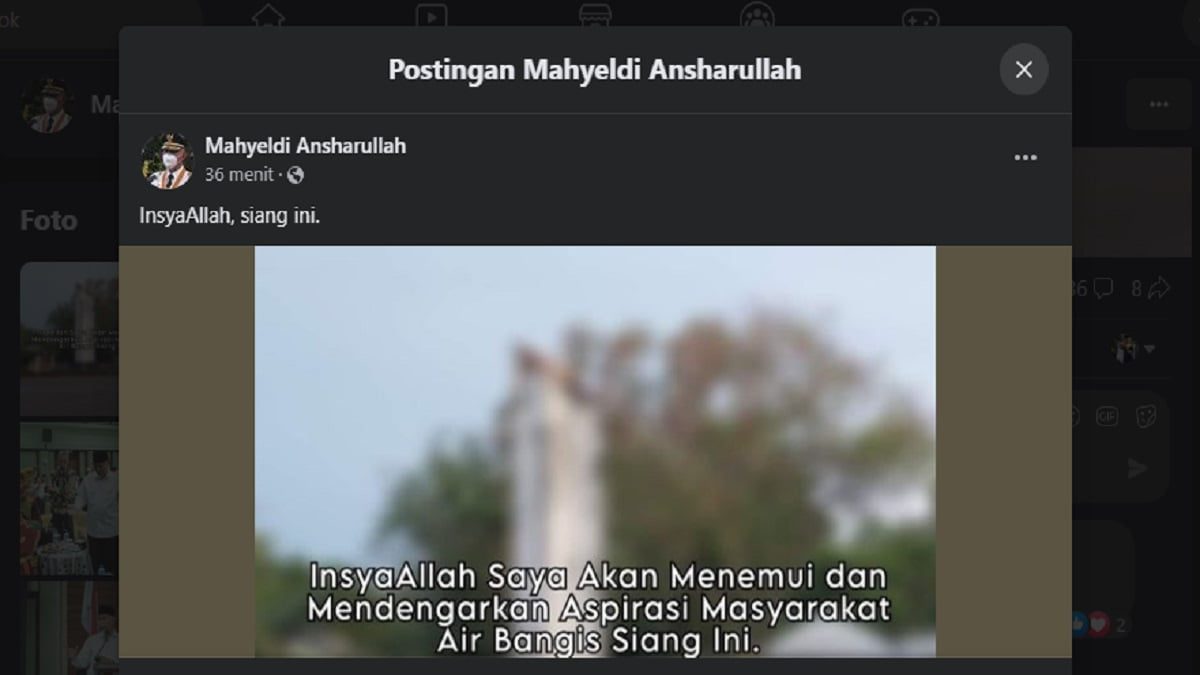The image size is (1200, 675).
Task: Open Mahyeldi Ansharullah's profile name link
Action: [305, 146]
